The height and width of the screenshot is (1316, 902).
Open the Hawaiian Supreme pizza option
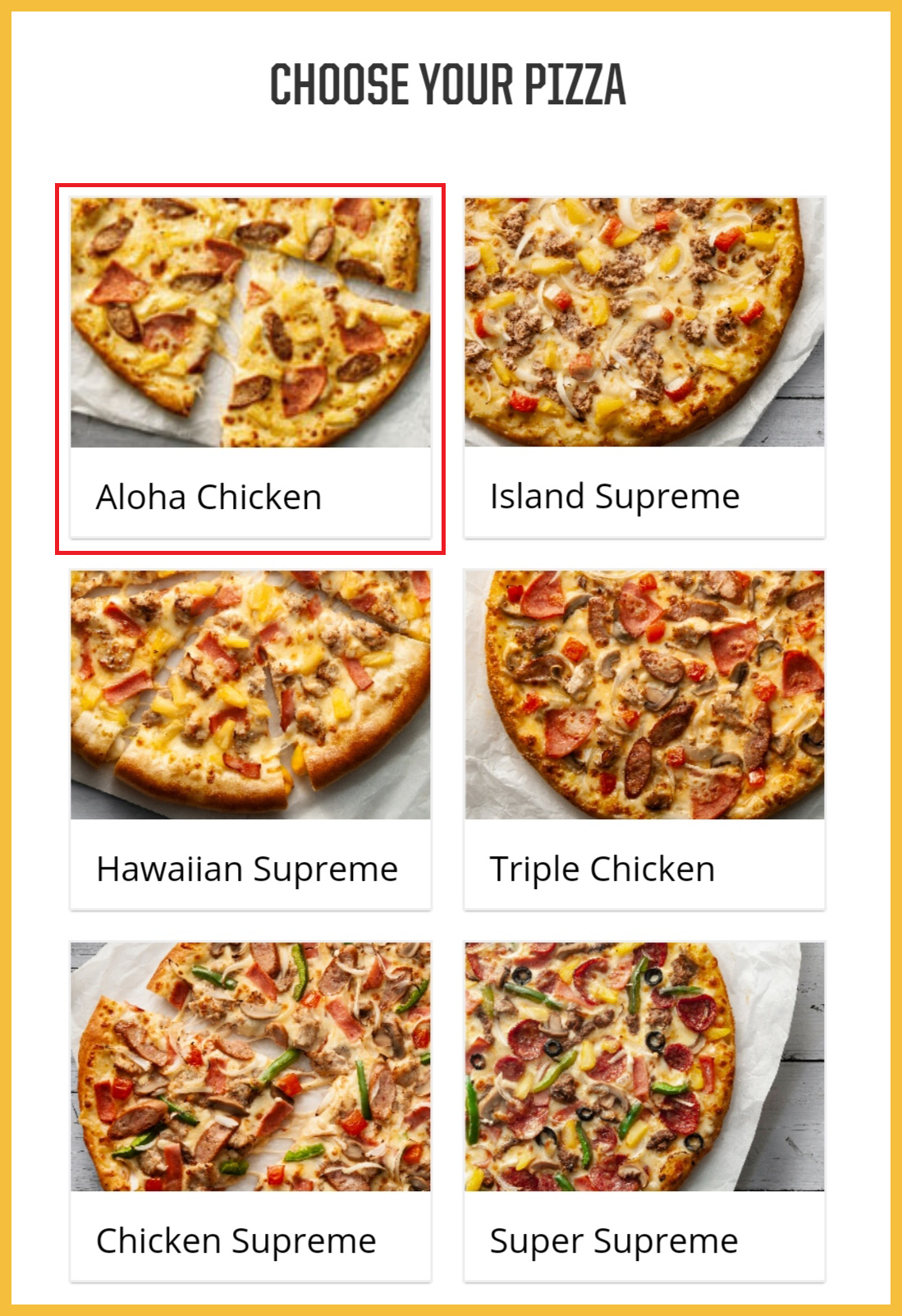coord(250,740)
